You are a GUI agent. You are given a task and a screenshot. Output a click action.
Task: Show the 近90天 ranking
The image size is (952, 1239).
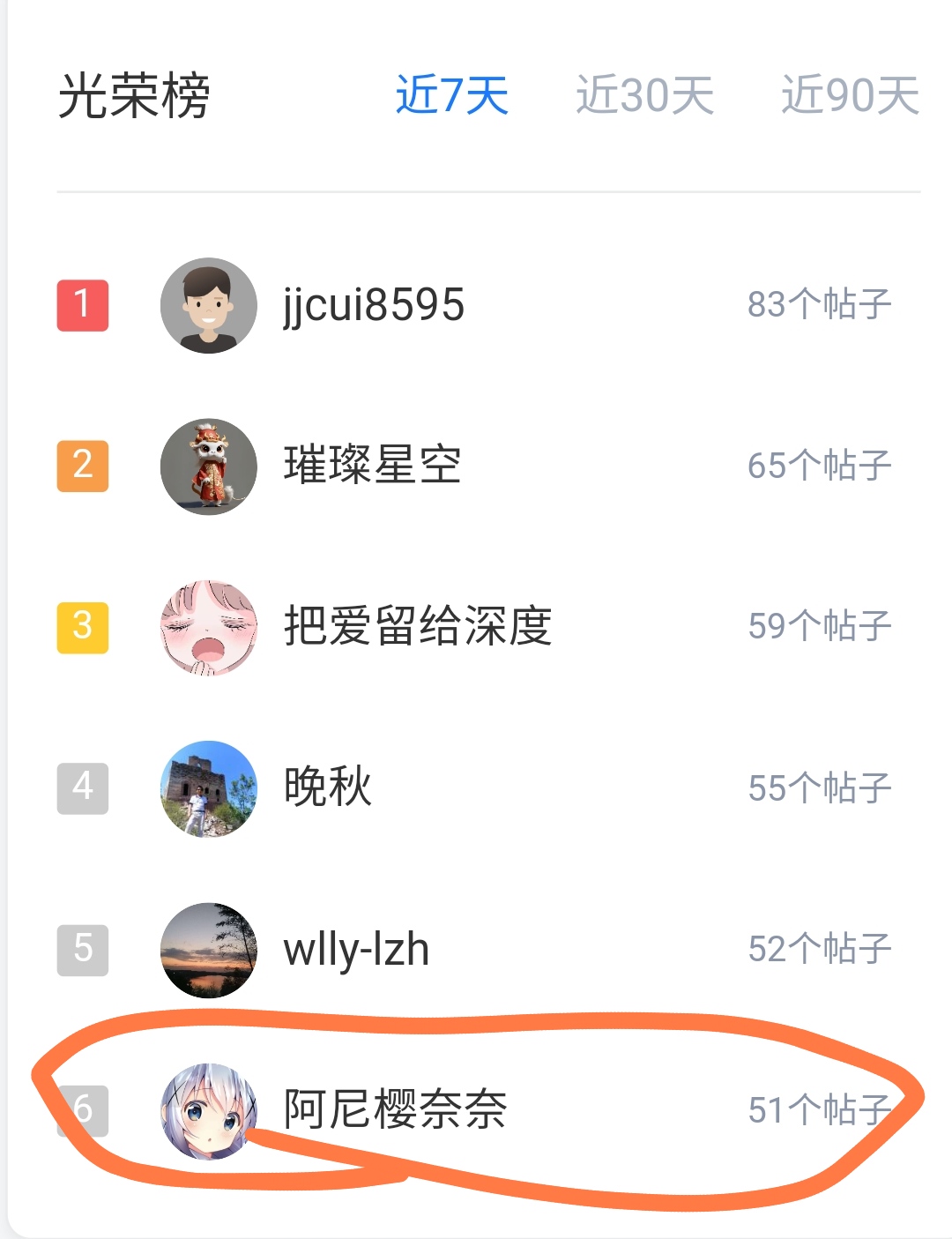pyautogui.click(x=849, y=95)
